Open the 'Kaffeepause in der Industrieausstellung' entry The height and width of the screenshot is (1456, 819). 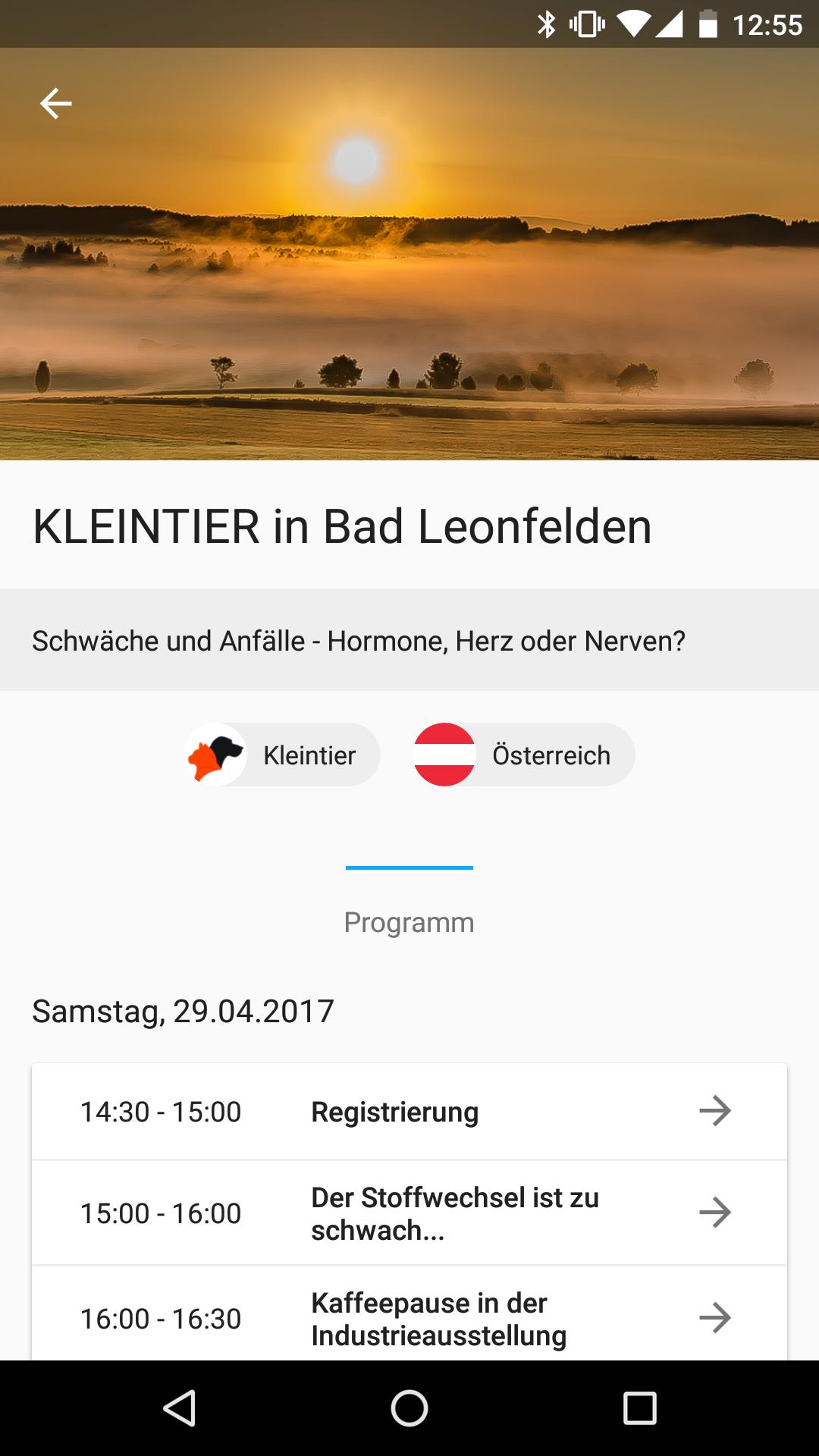click(x=409, y=1318)
